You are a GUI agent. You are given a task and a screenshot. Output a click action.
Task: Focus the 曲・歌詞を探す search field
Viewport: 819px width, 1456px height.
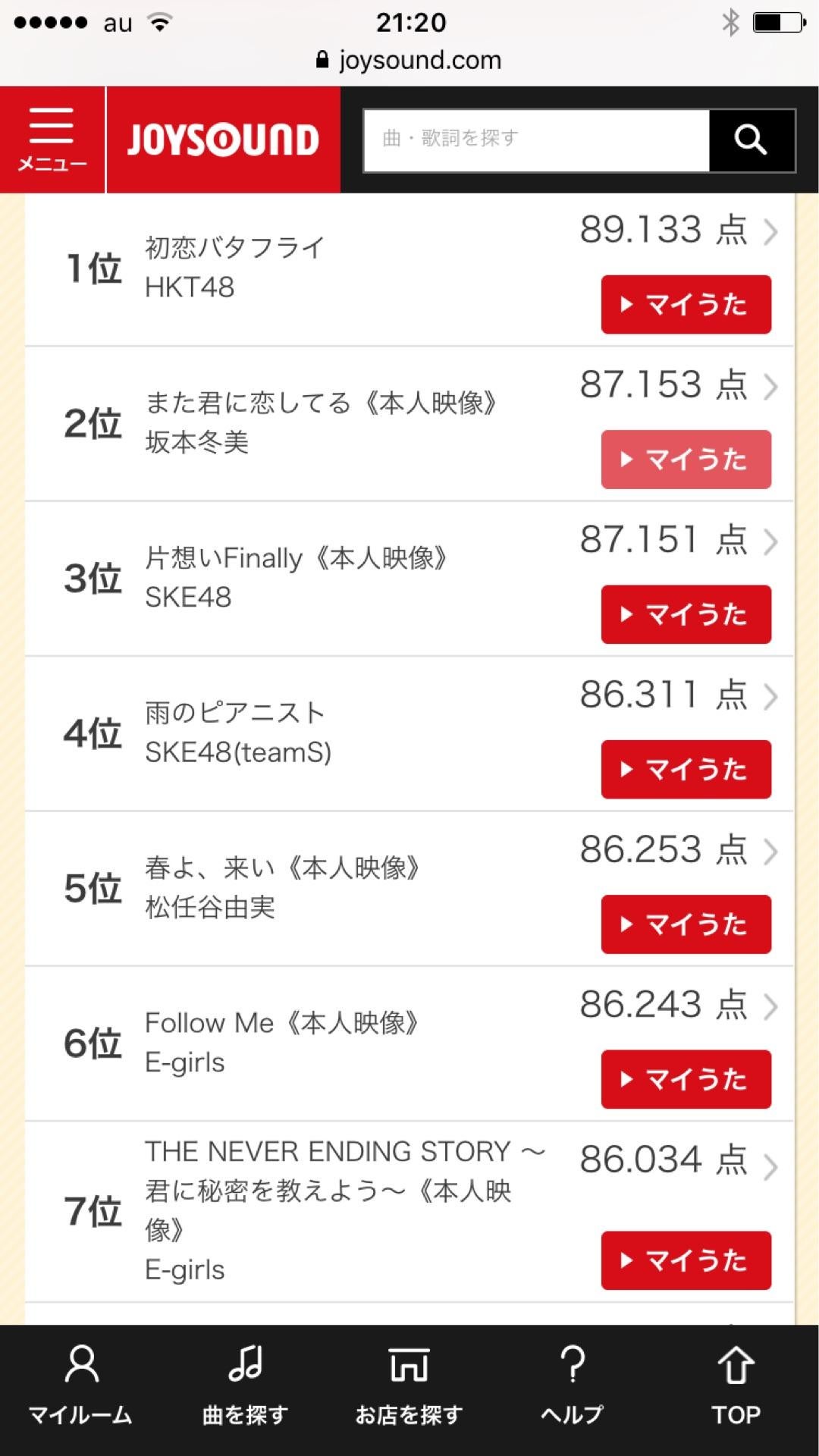click(x=536, y=140)
